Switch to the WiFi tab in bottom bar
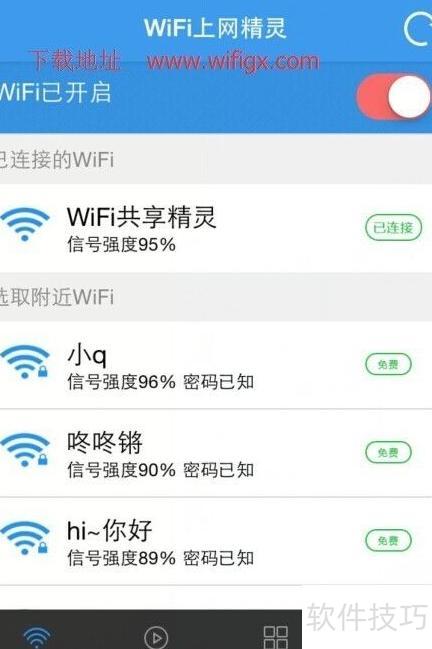 tap(37, 637)
